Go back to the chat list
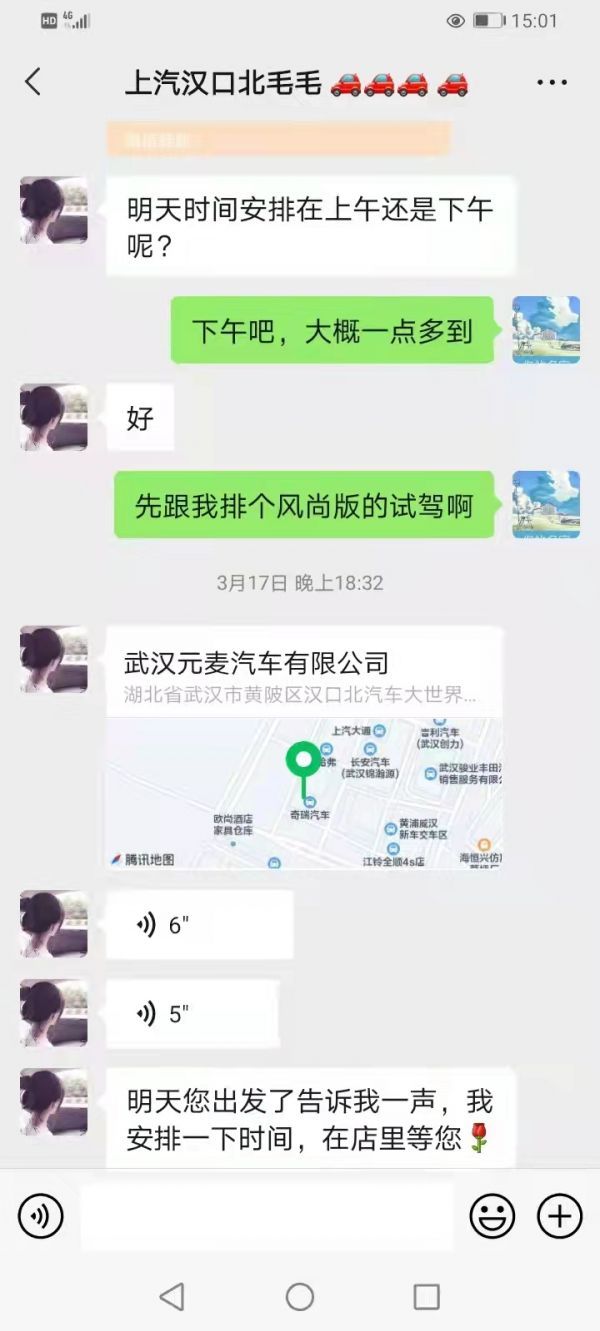This screenshot has height=1331, width=600. click(33, 82)
